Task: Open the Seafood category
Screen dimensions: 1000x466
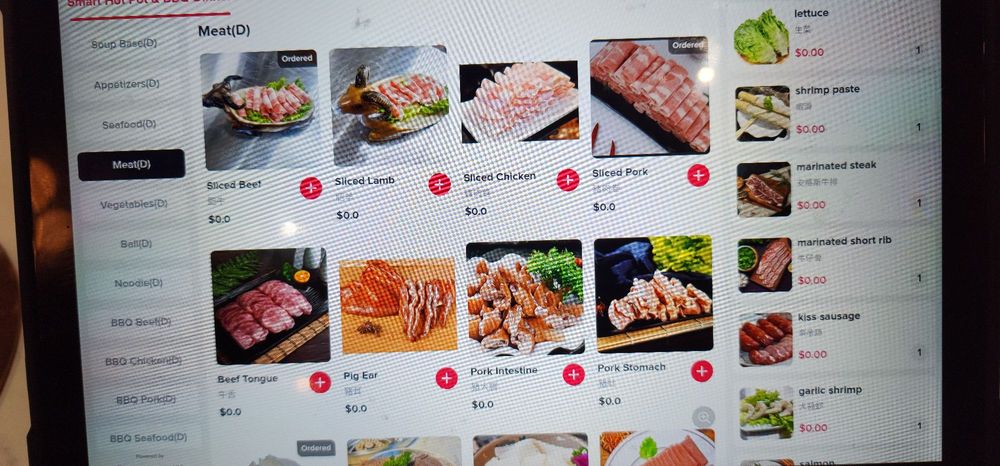Action: tap(129, 125)
